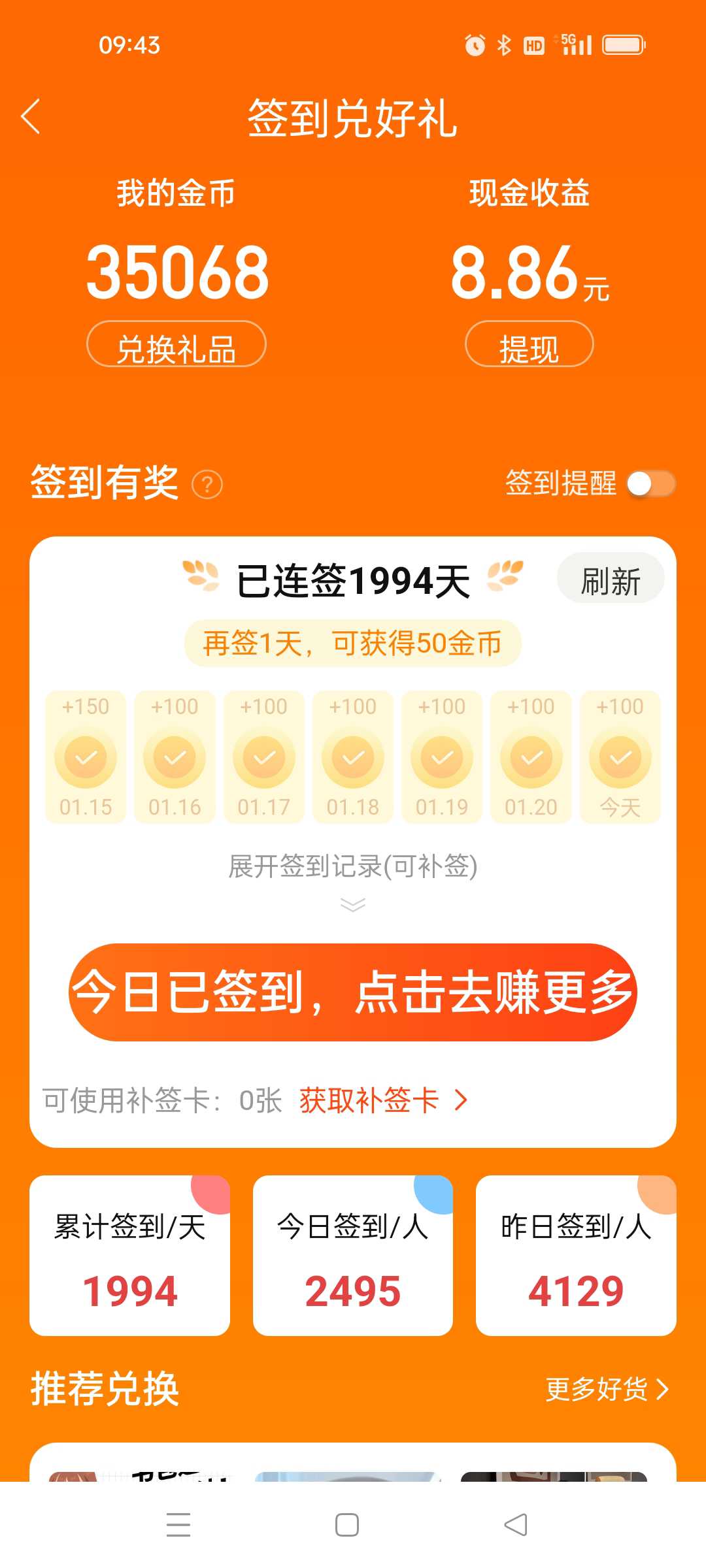This screenshot has width=706, height=1568.
Task: Tap 今日已签到，点击去赚更多
Action: tap(353, 992)
